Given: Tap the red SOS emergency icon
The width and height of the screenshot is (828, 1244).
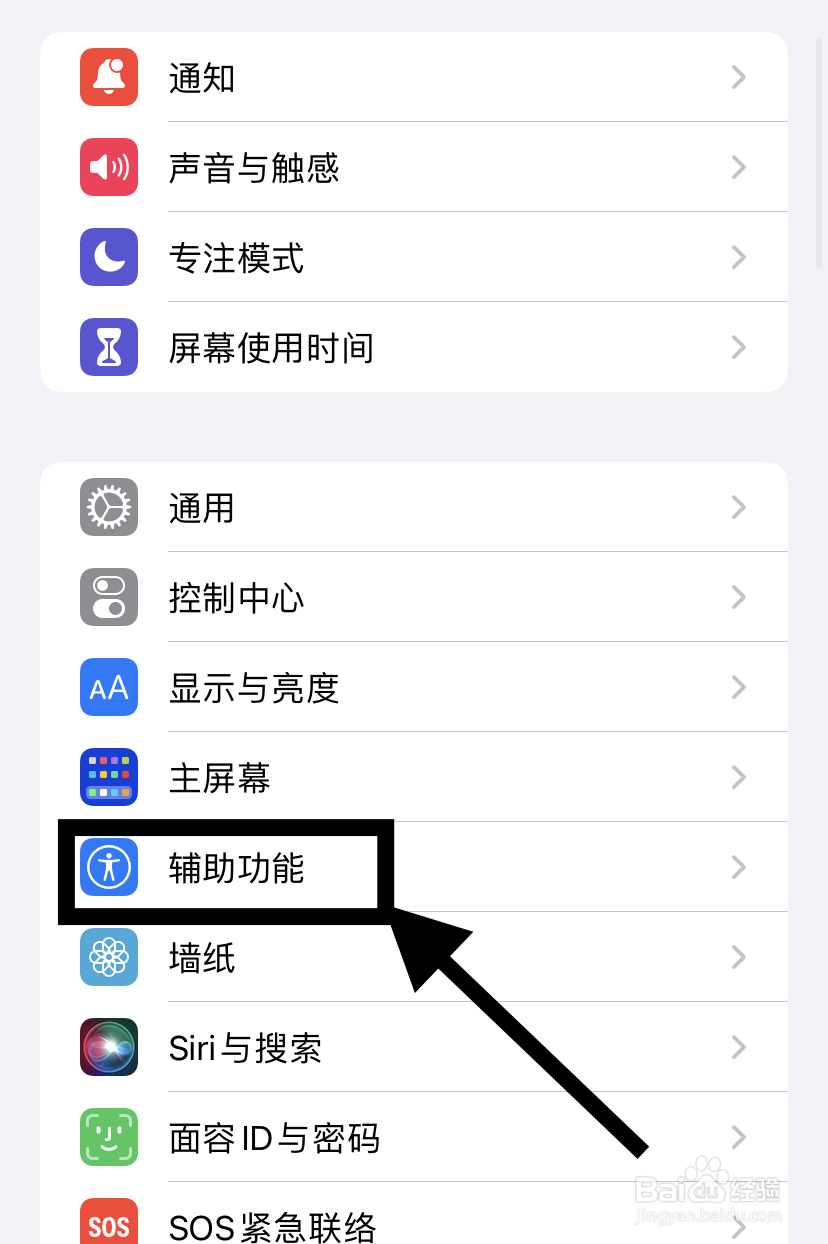Looking at the screenshot, I should click(x=108, y=1222).
